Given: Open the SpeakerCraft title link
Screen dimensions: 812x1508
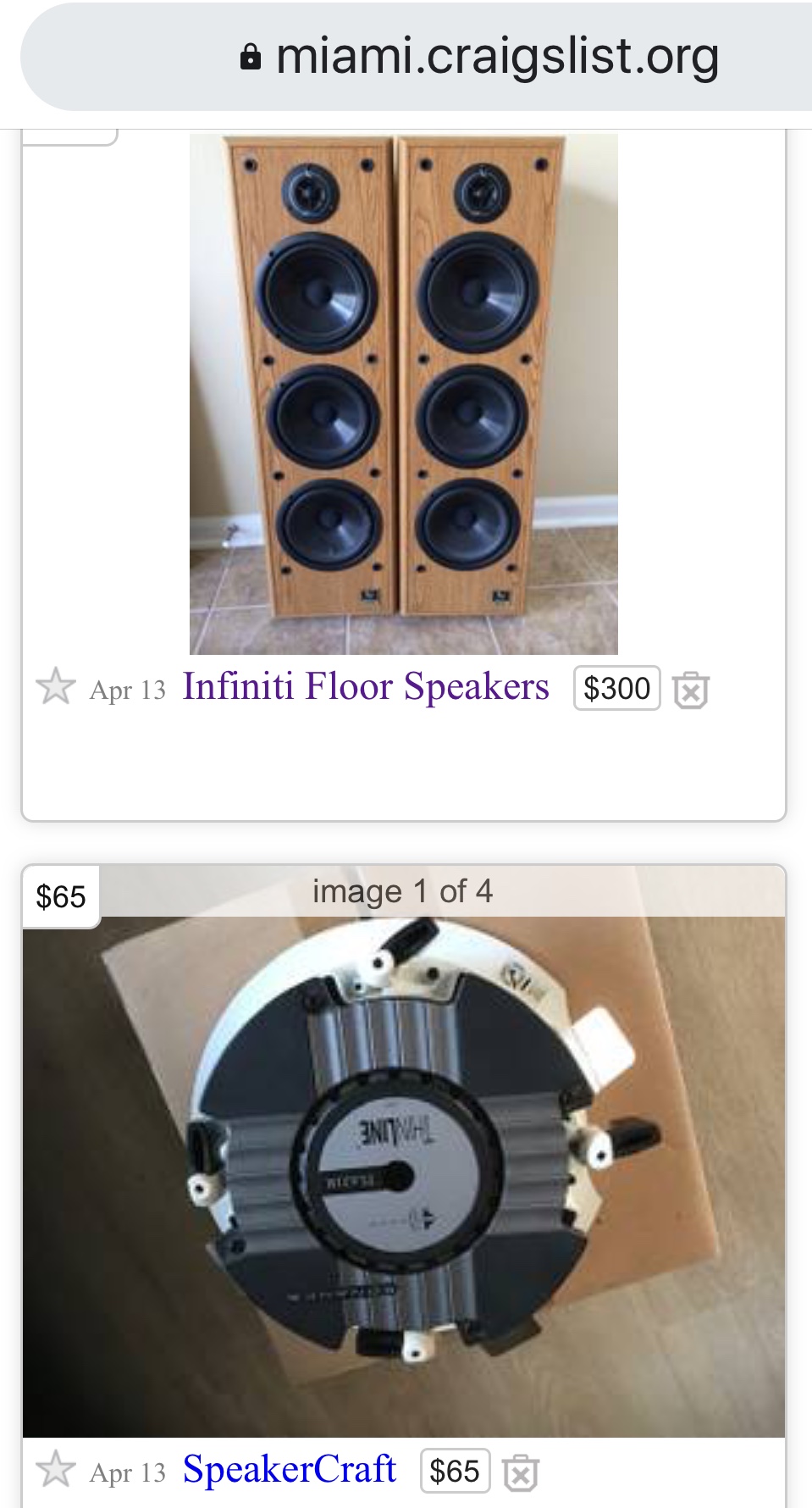Looking at the screenshot, I should pos(290,1470).
